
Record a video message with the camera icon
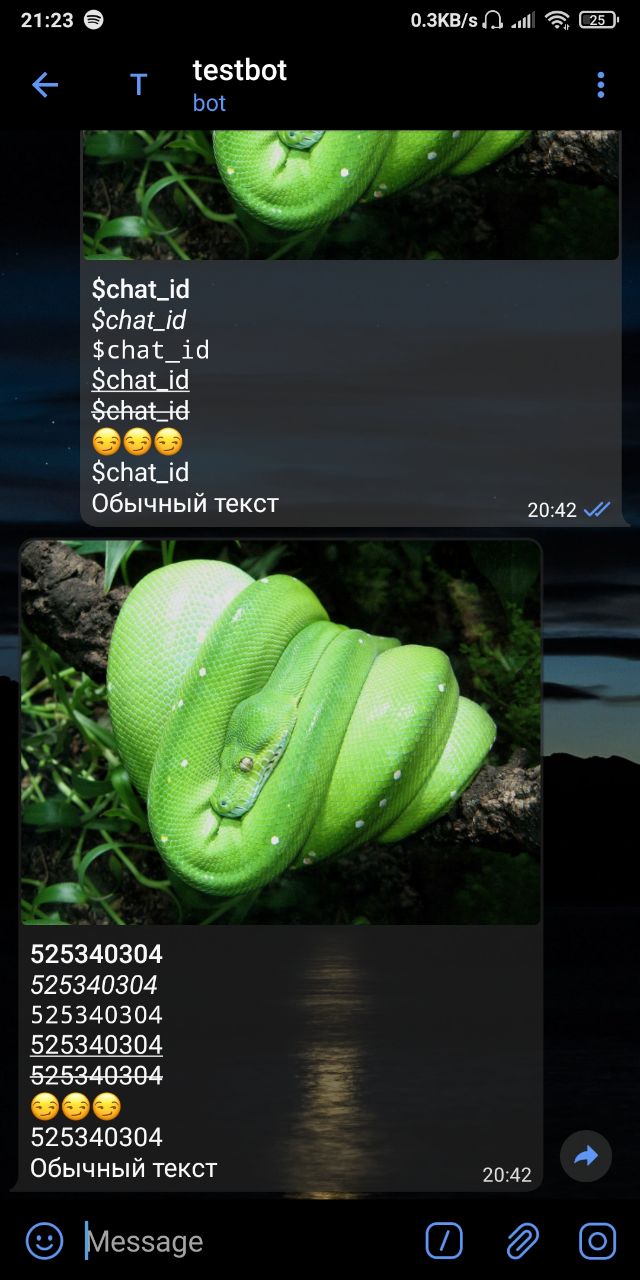pos(597,1241)
